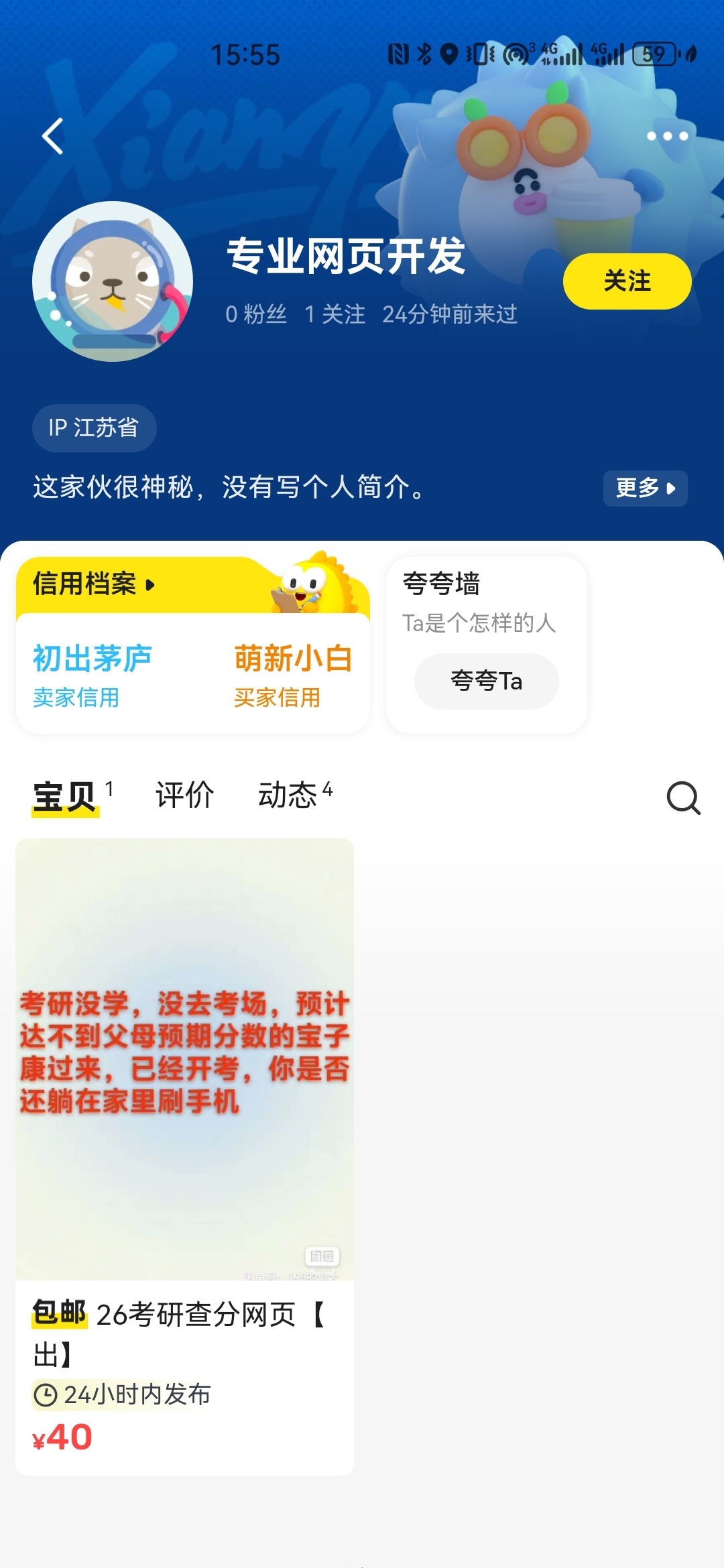Open the three-dot more options menu

(x=667, y=137)
